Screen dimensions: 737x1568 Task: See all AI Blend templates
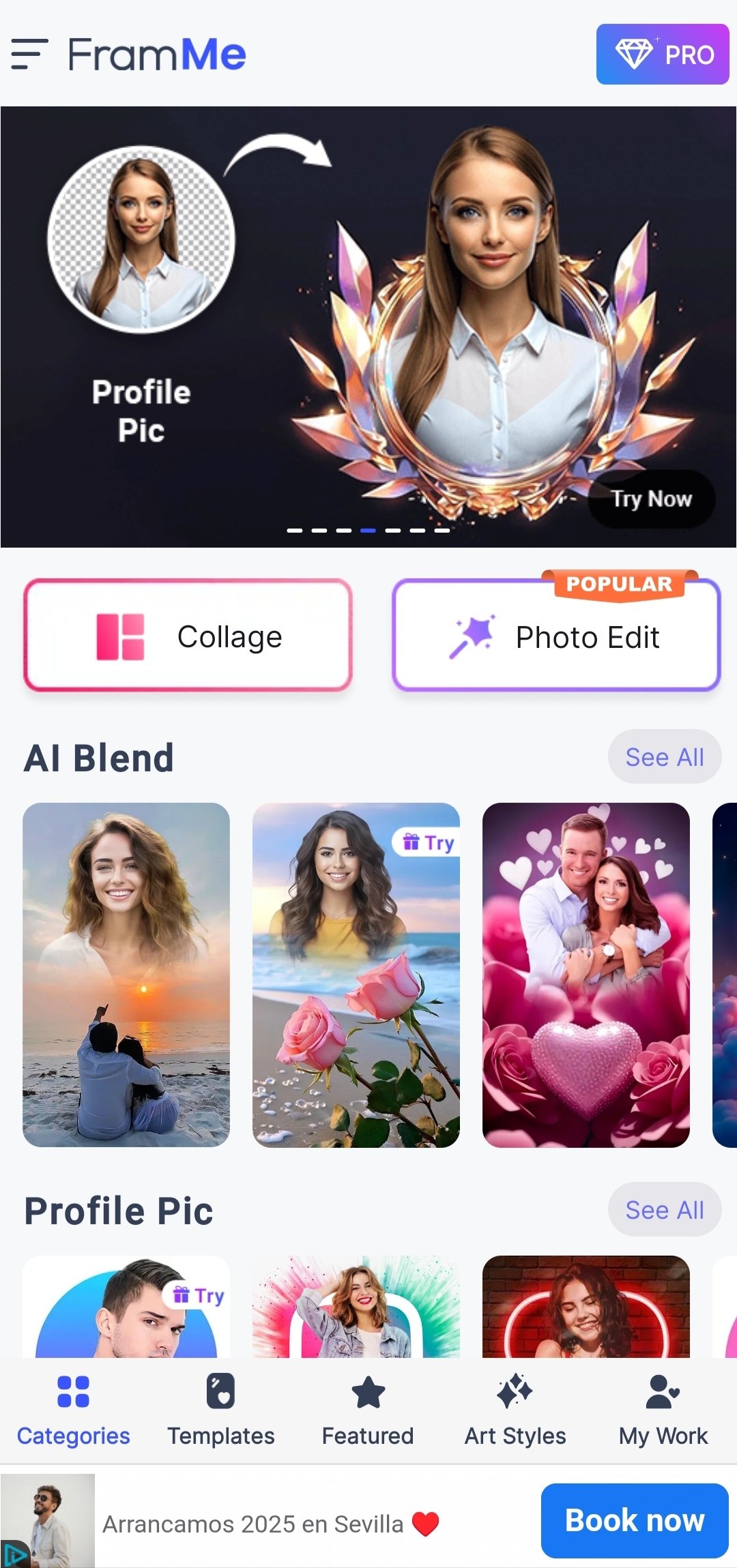tap(664, 757)
